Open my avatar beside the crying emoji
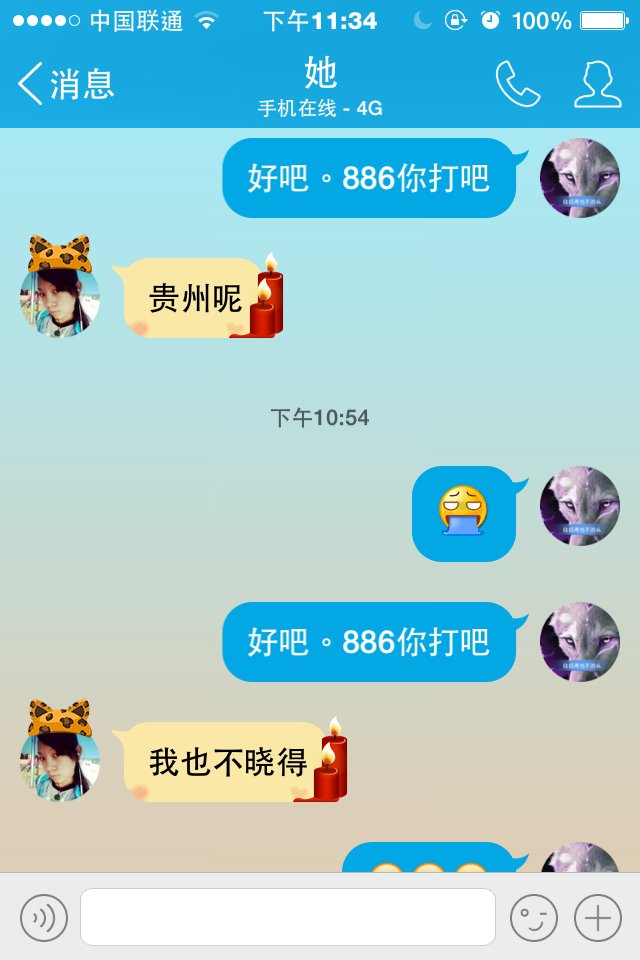 click(580, 506)
